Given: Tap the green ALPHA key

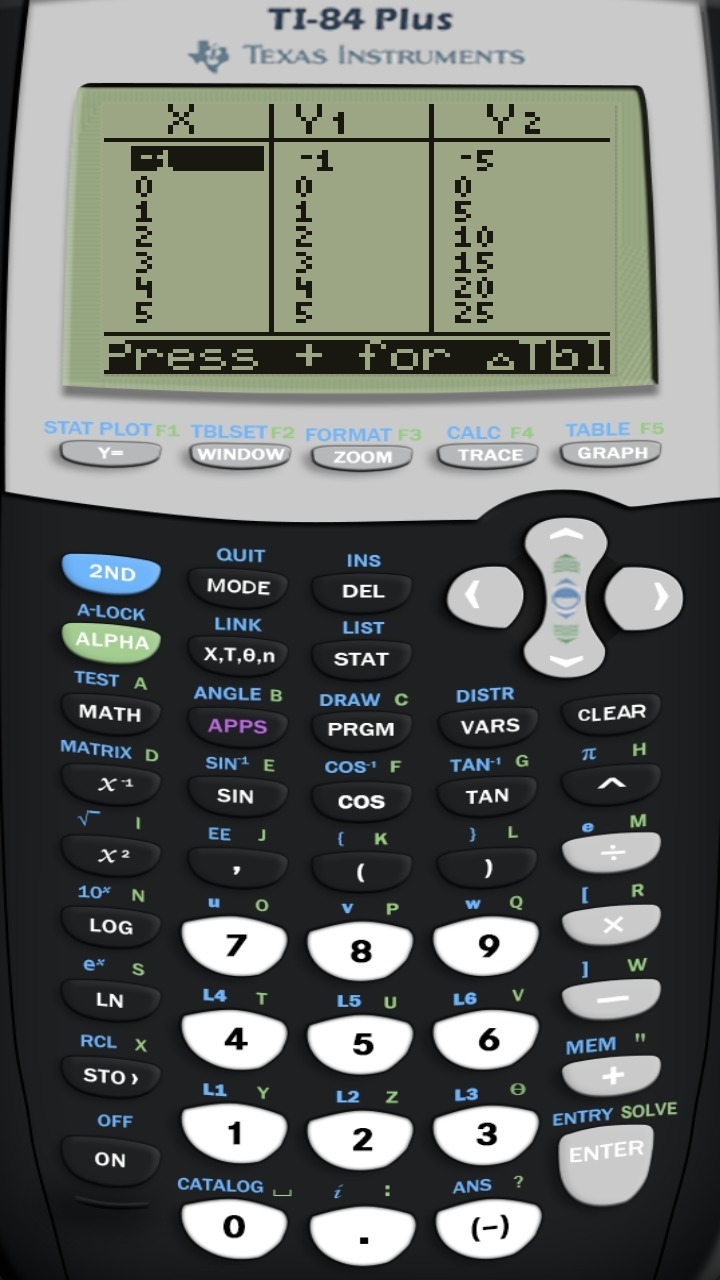Looking at the screenshot, I should [111, 641].
